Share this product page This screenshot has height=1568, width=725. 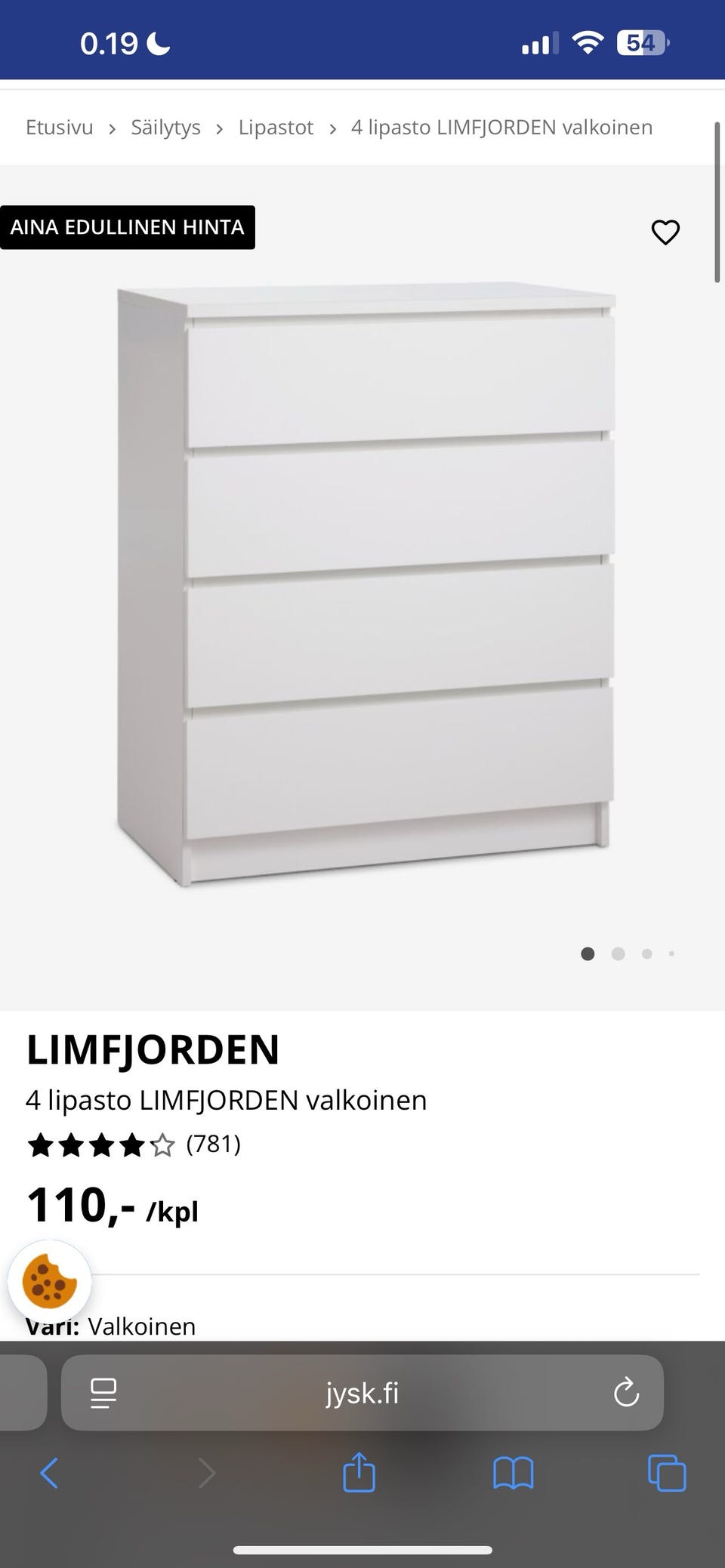tap(359, 1472)
